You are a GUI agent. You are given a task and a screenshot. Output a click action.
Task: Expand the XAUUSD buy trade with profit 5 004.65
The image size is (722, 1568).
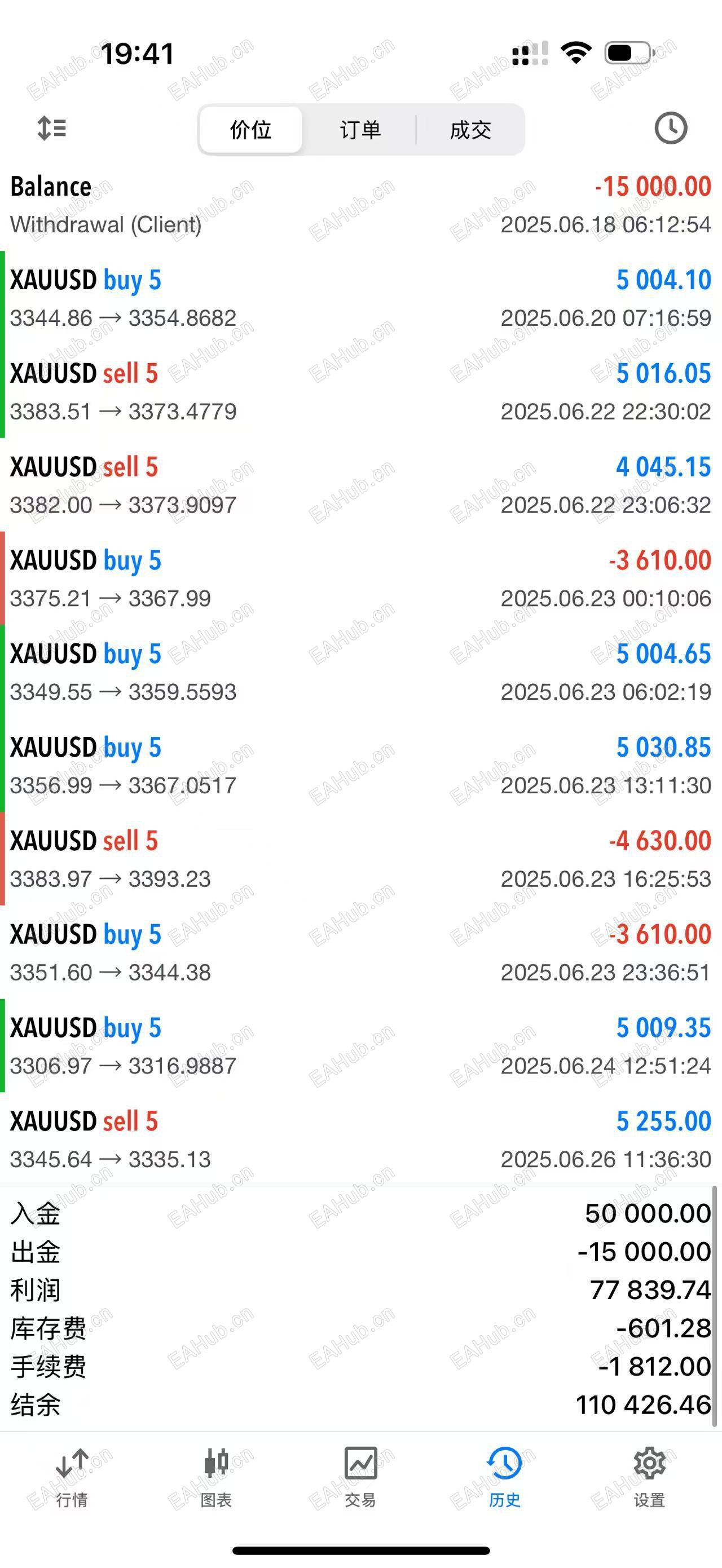click(360, 672)
